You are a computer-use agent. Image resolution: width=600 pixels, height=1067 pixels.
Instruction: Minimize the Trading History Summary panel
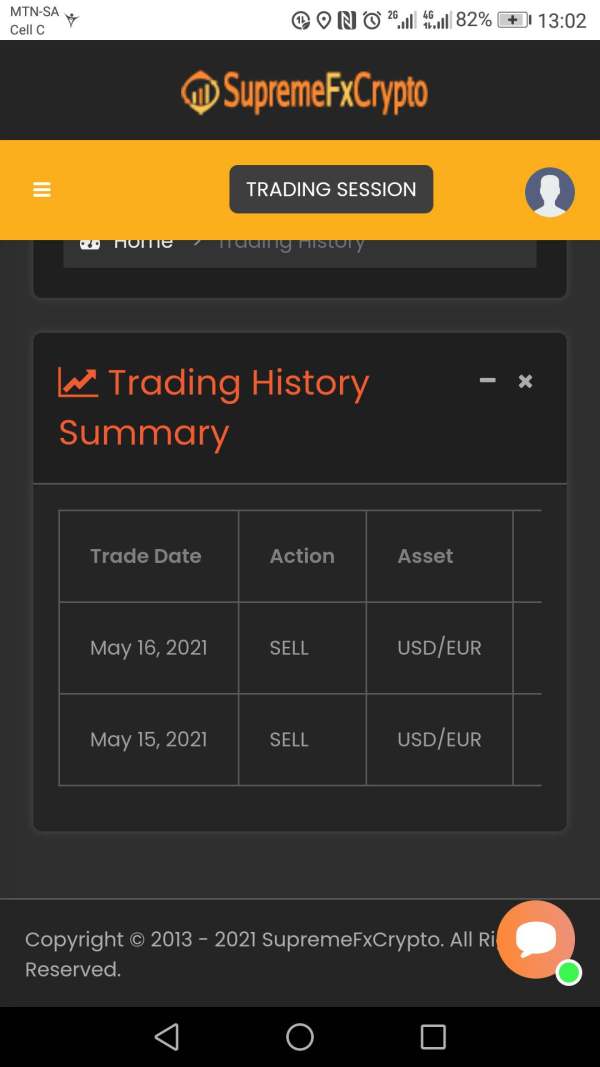pos(487,380)
